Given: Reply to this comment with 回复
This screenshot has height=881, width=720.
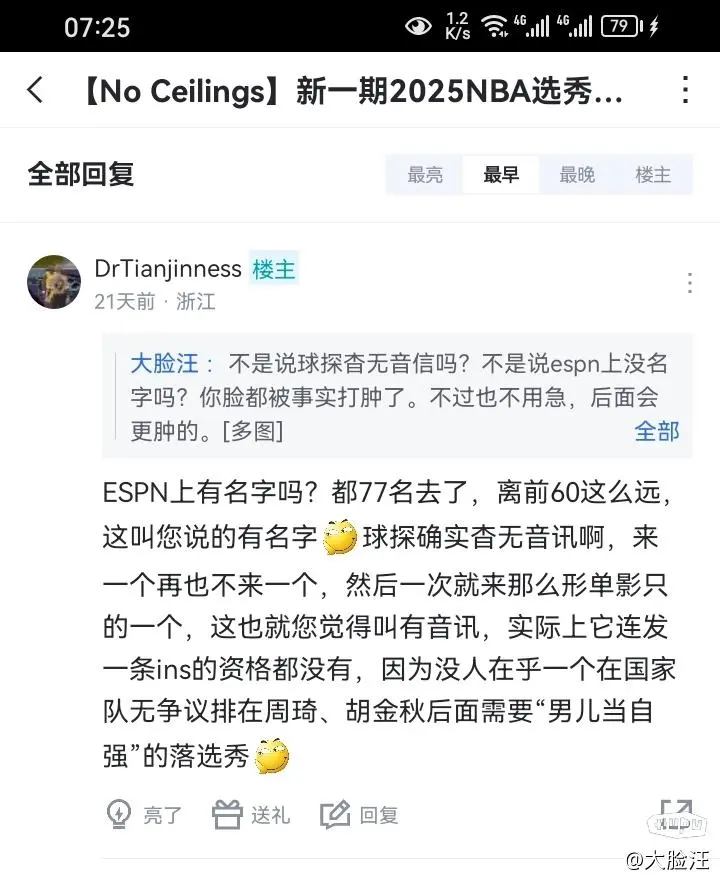Looking at the screenshot, I should 359,815.
